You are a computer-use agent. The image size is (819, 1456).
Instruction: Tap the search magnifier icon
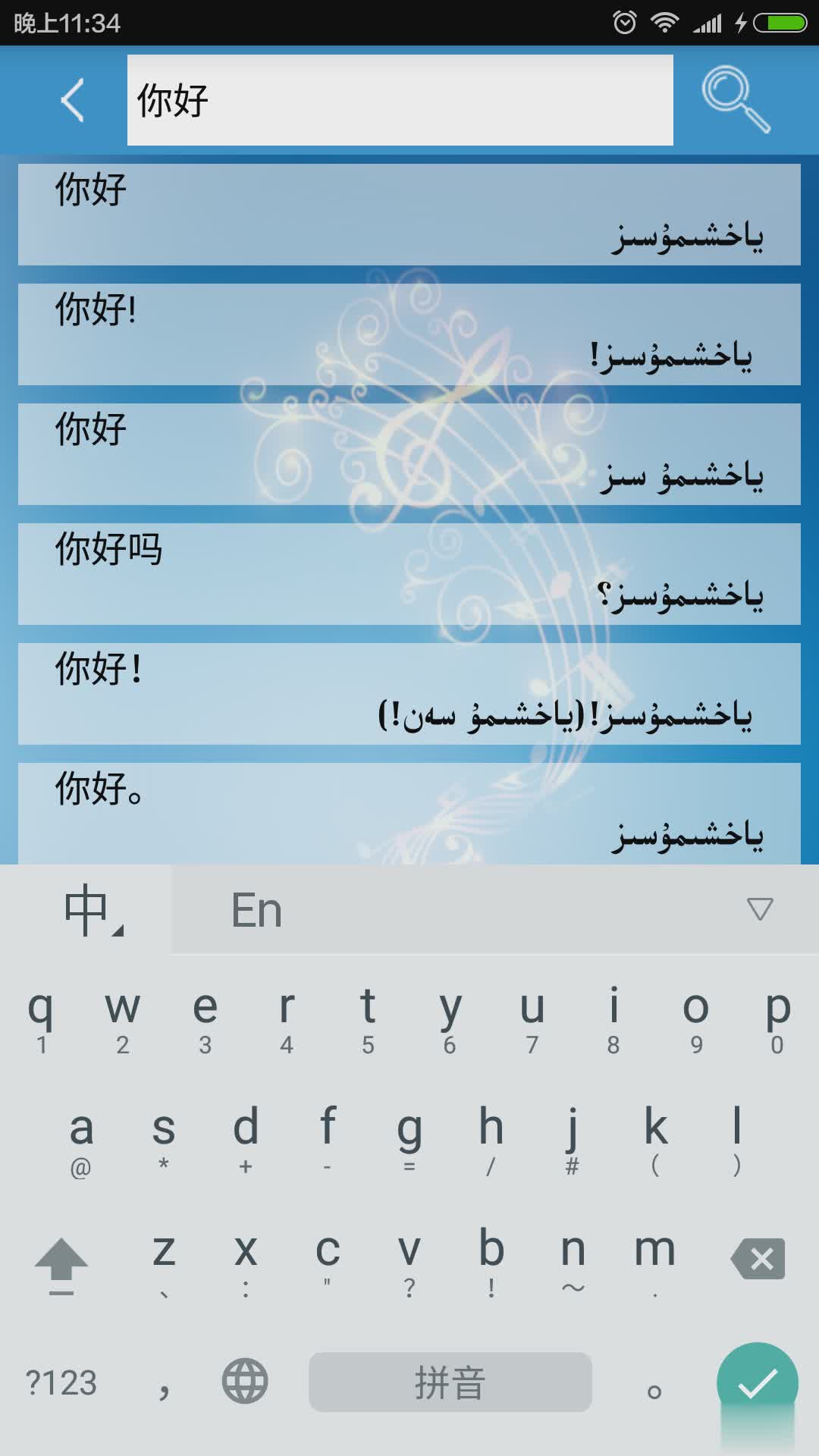coord(736,99)
